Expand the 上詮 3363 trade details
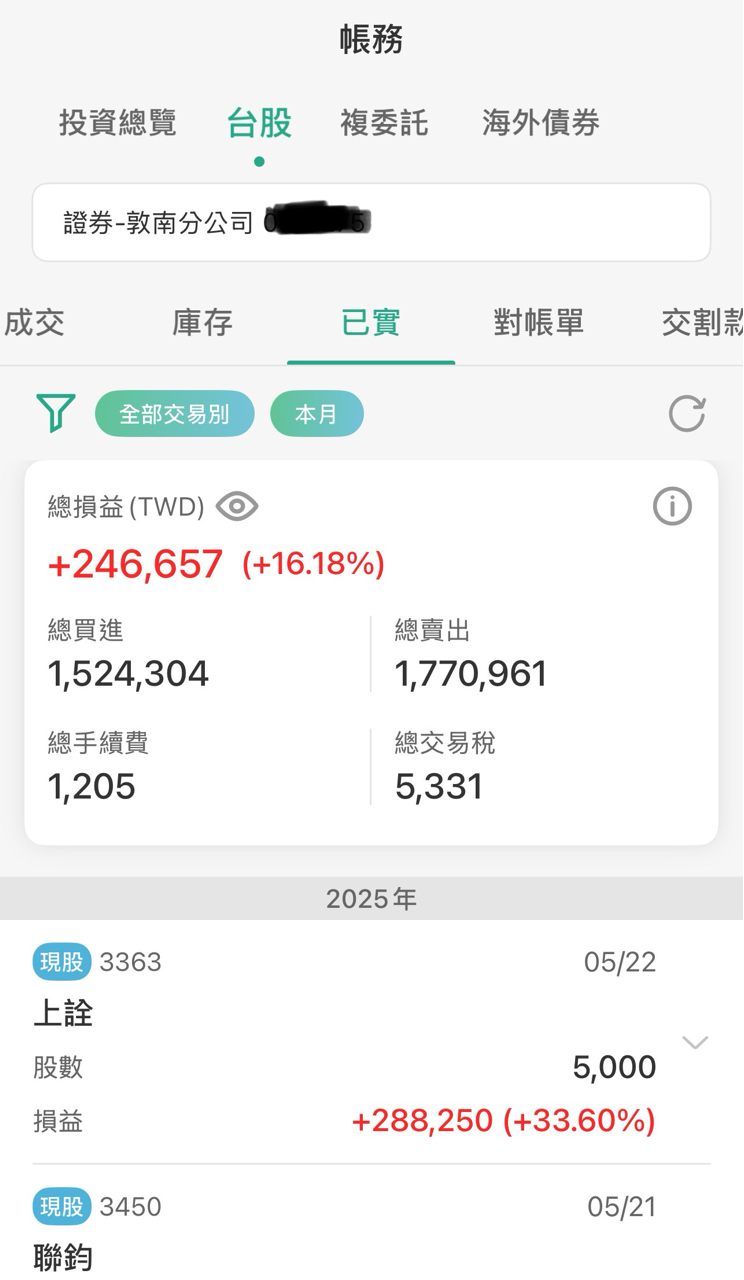 (694, 1043)
